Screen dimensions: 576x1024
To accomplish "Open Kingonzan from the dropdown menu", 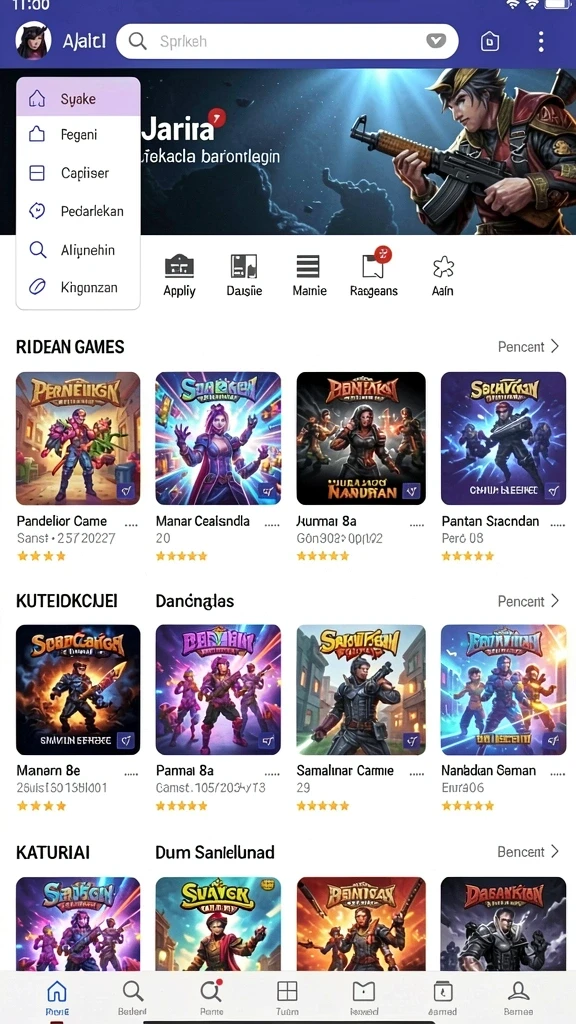I will click(x=78, y=287).
